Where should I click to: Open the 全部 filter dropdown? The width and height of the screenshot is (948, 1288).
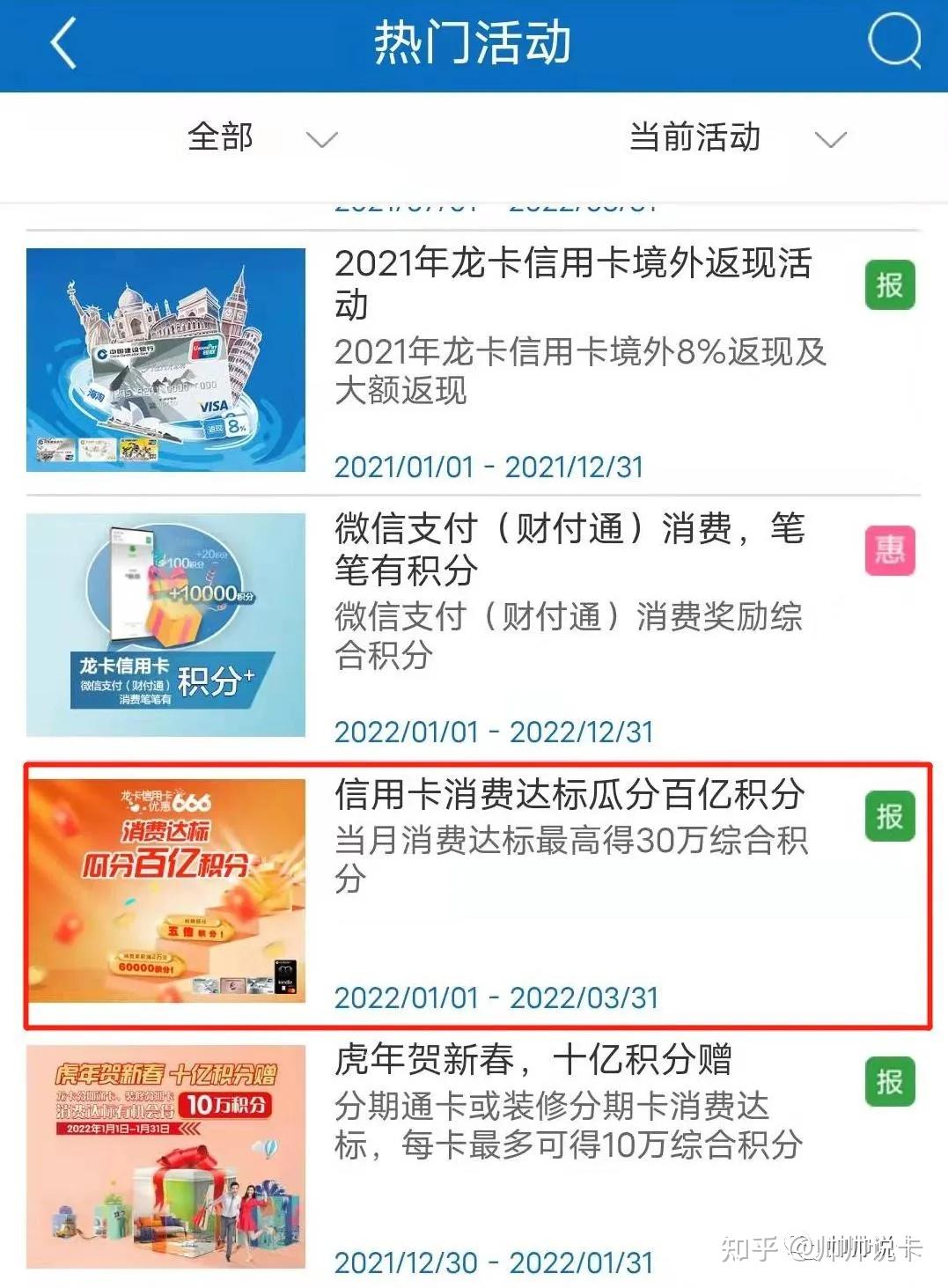point(221,138)
